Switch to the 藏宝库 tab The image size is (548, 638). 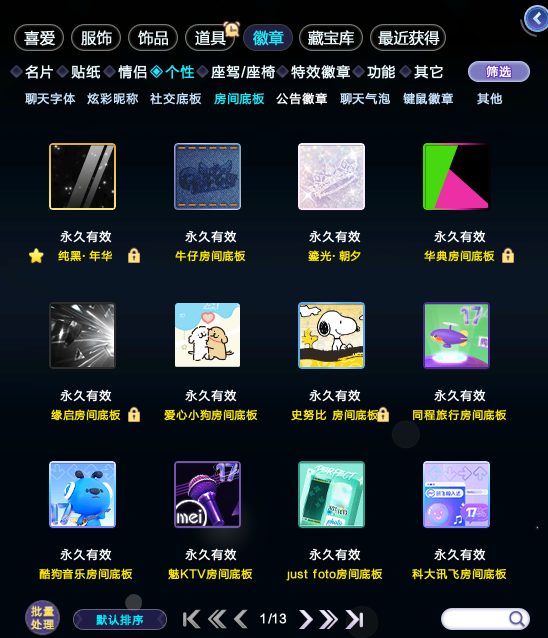pyautogui.click(x=330, y=38)
